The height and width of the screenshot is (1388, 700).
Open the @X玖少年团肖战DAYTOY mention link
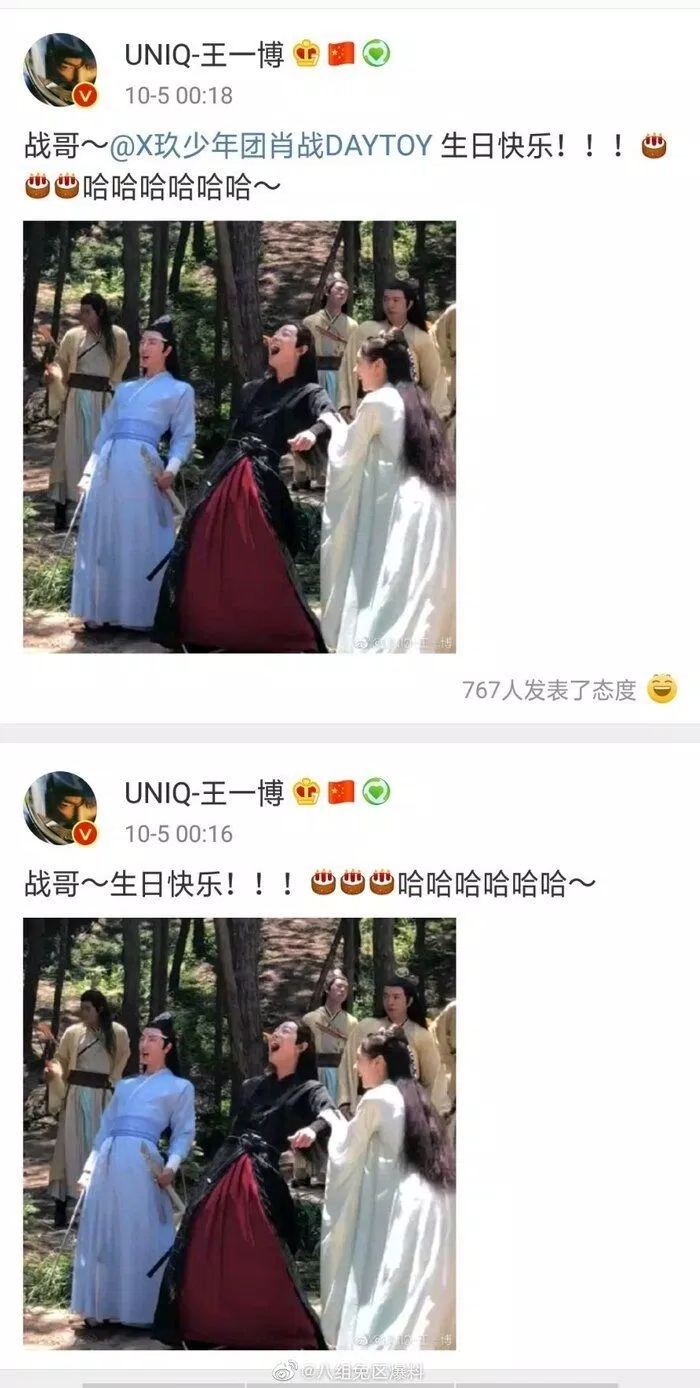[270, 146]
